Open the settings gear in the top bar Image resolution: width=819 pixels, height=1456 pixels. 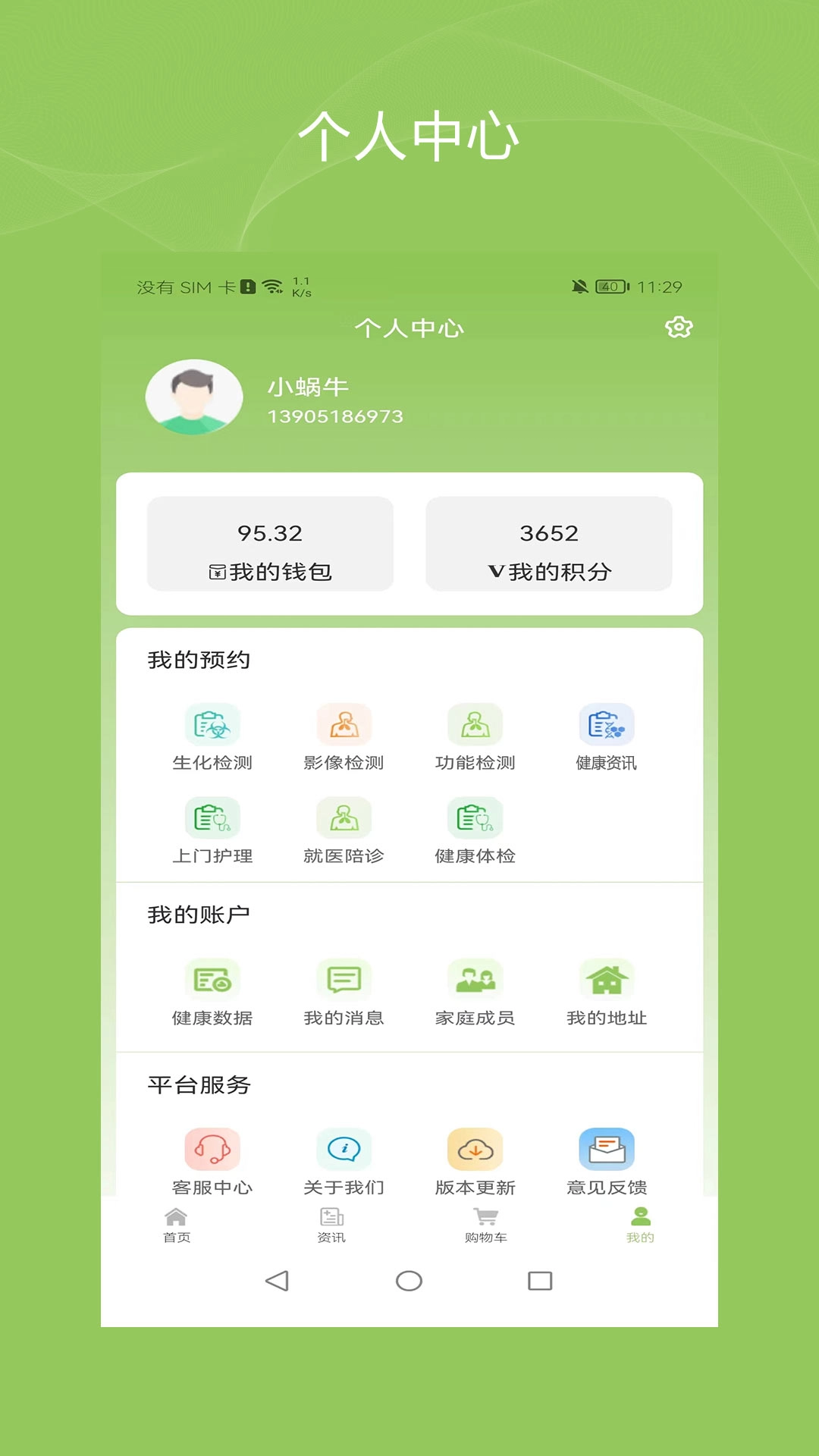pyautogui.click(x=677, y=328)
